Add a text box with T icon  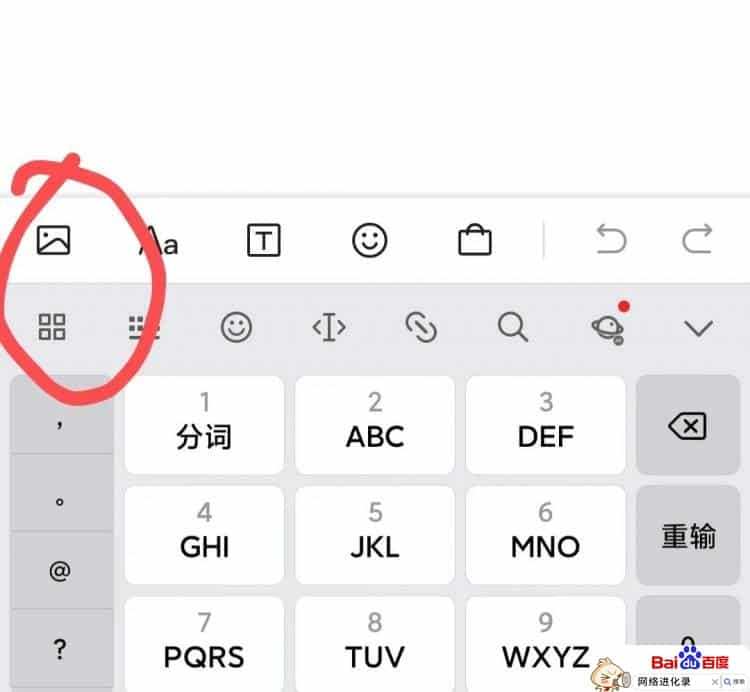[x=263, y=240]
